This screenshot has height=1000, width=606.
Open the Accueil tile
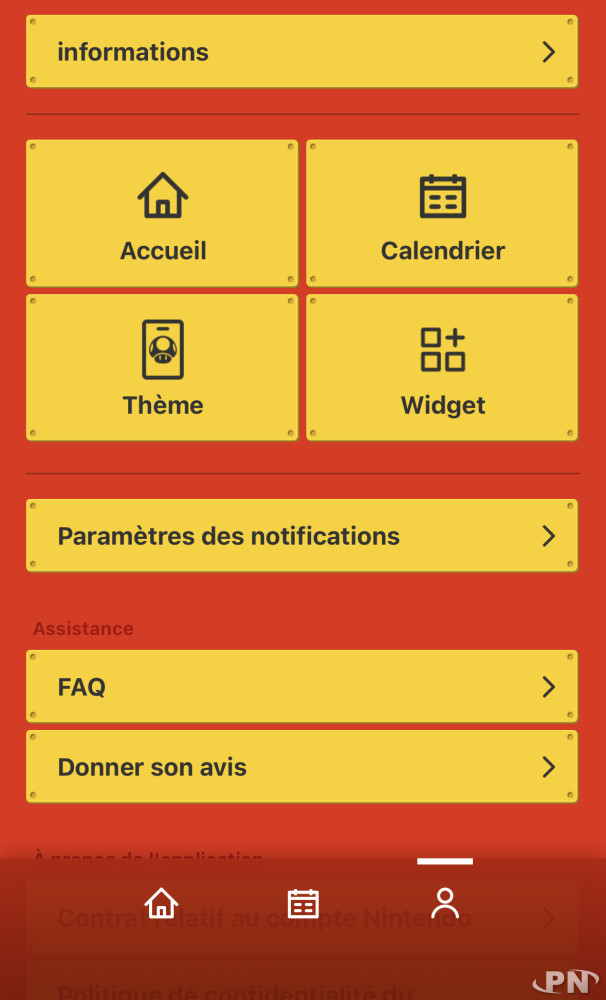pos(162,213)
